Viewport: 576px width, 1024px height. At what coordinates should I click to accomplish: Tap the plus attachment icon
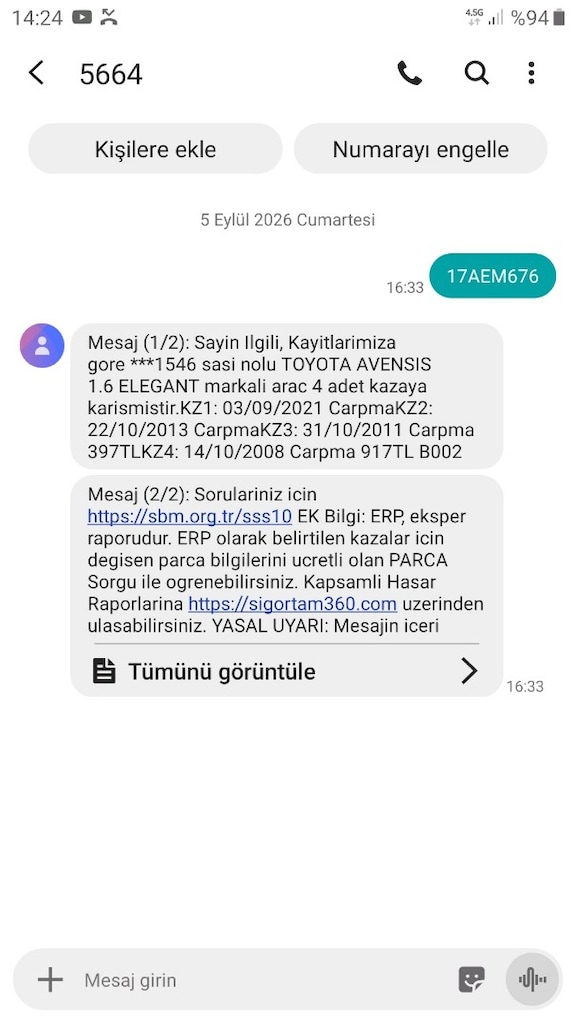[50, 980]
